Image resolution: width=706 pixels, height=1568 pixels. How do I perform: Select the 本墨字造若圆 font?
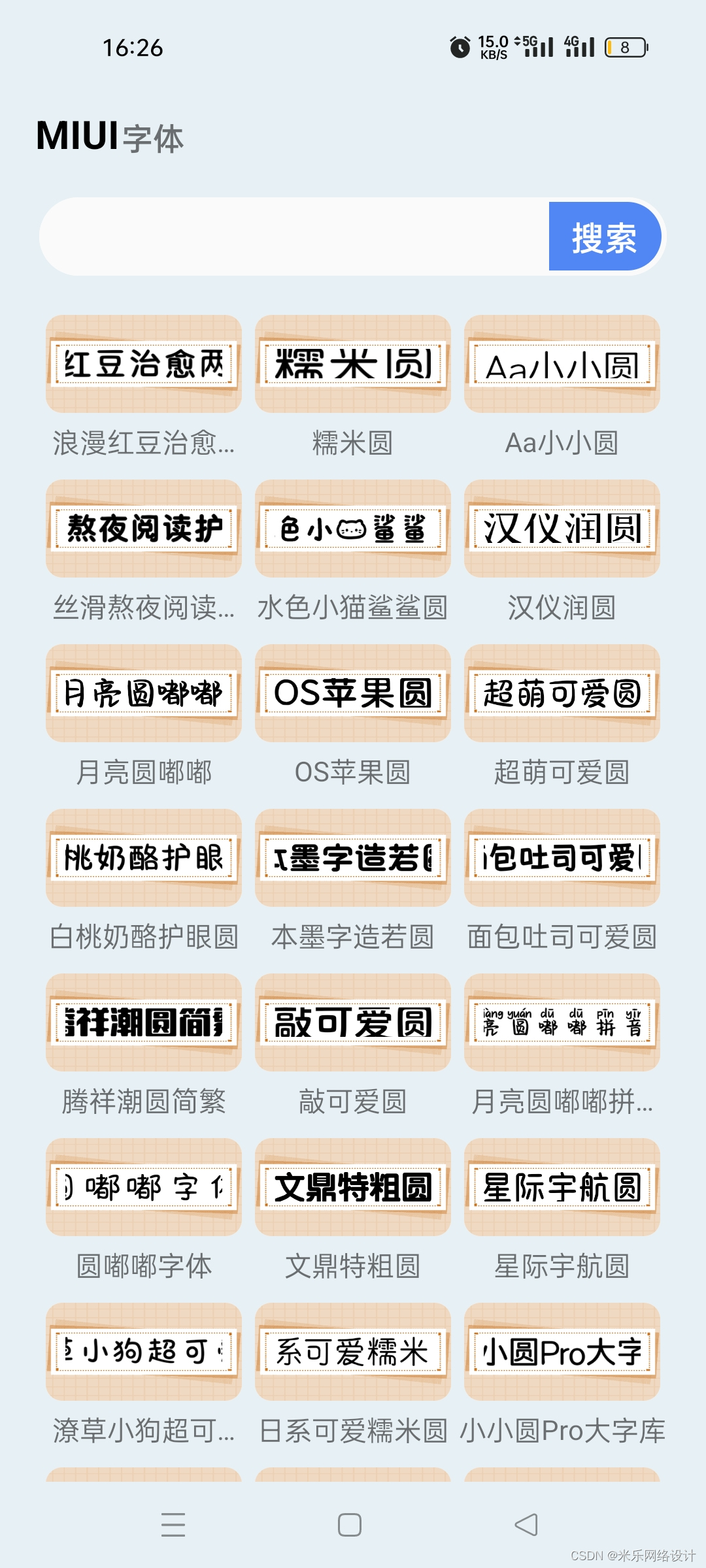(x=353, y=858)
